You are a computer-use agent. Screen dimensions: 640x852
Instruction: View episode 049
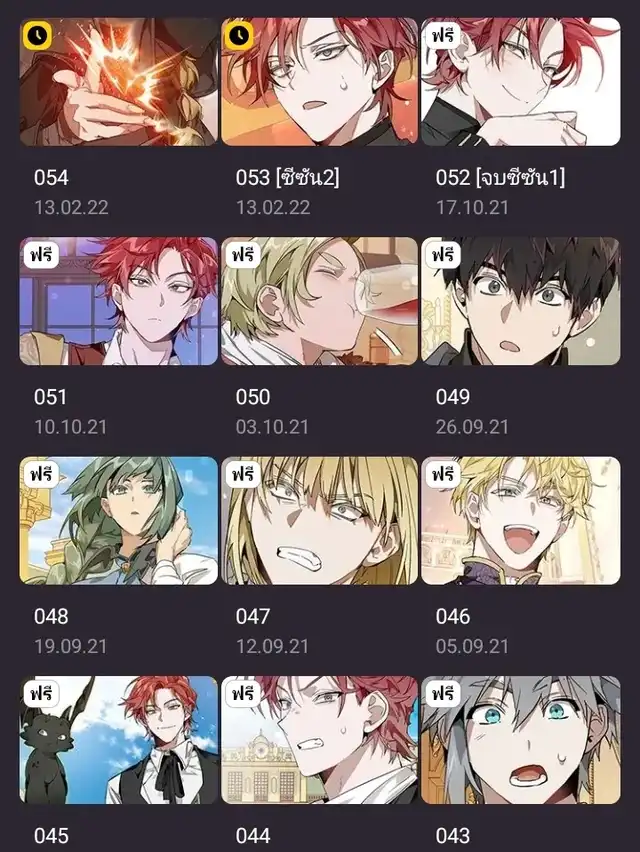520,301
